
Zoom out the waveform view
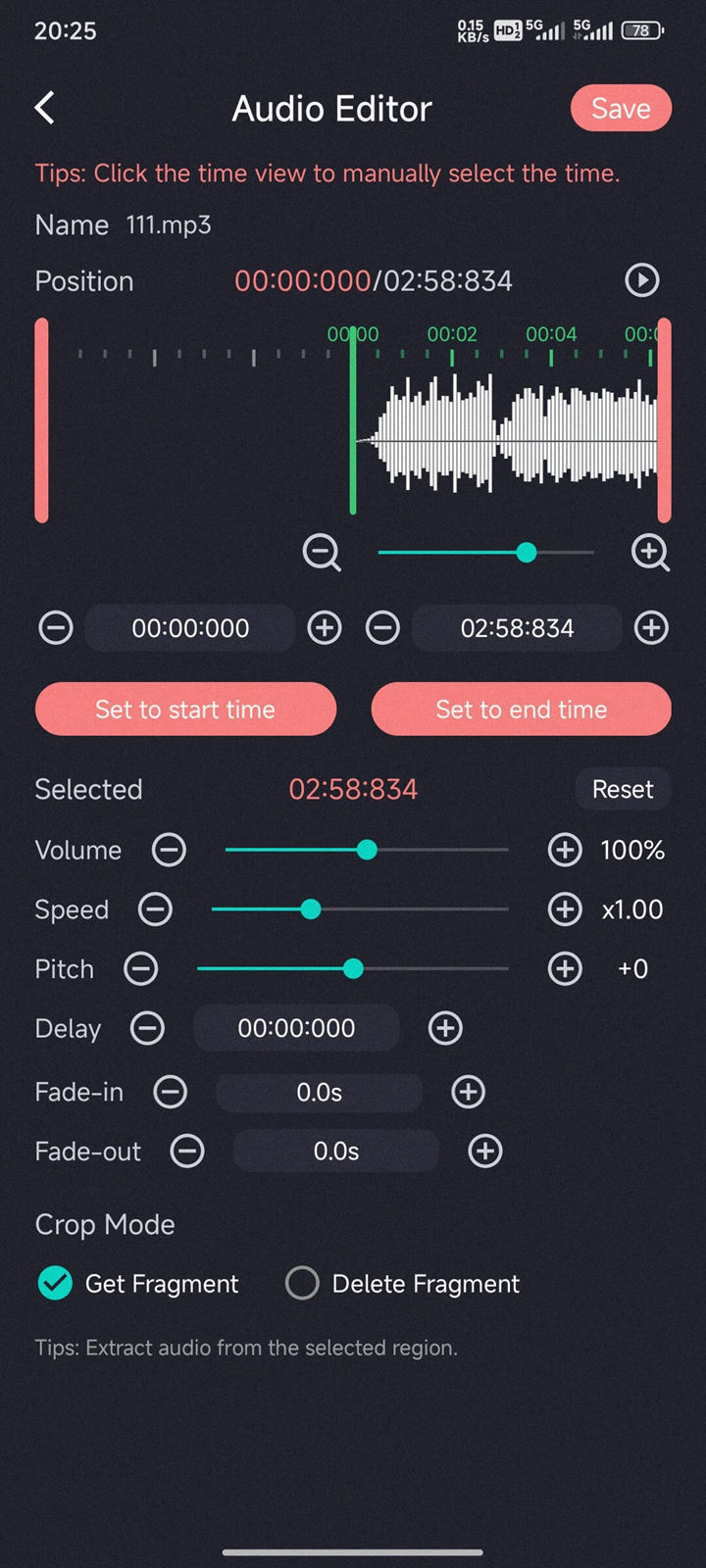click(x=322, y=553)
